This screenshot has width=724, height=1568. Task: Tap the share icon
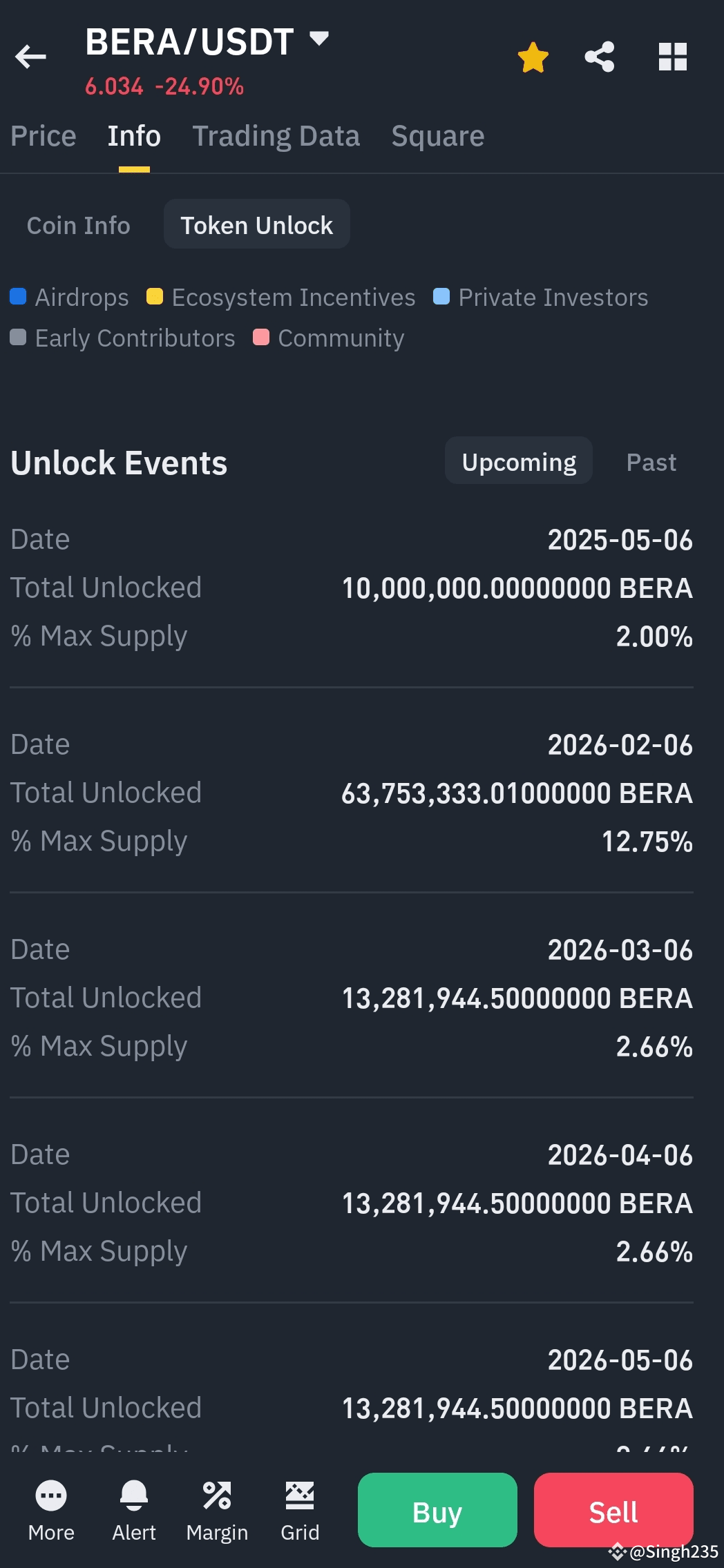pos(599,57)
